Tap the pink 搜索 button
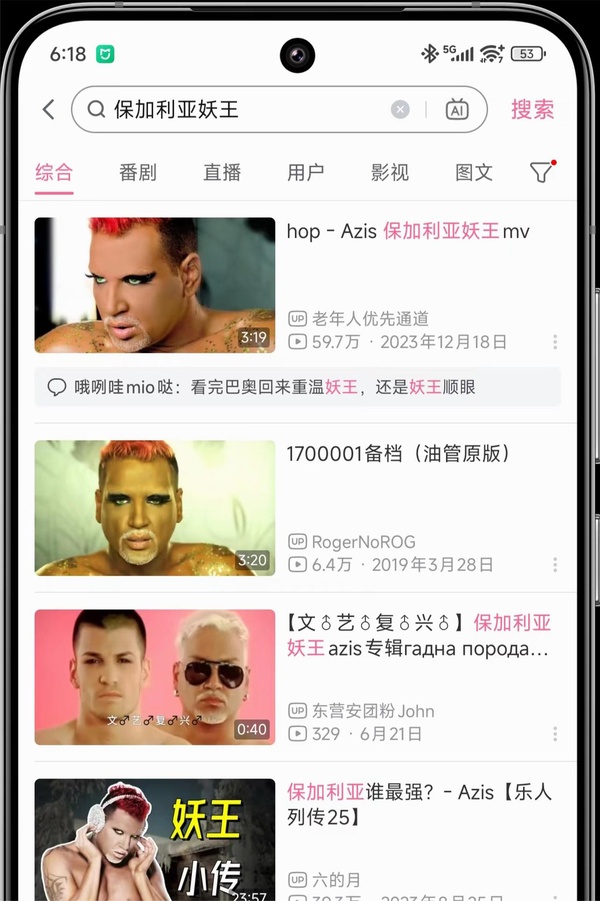This screenshot has width=600, height=901. point(532,110)
